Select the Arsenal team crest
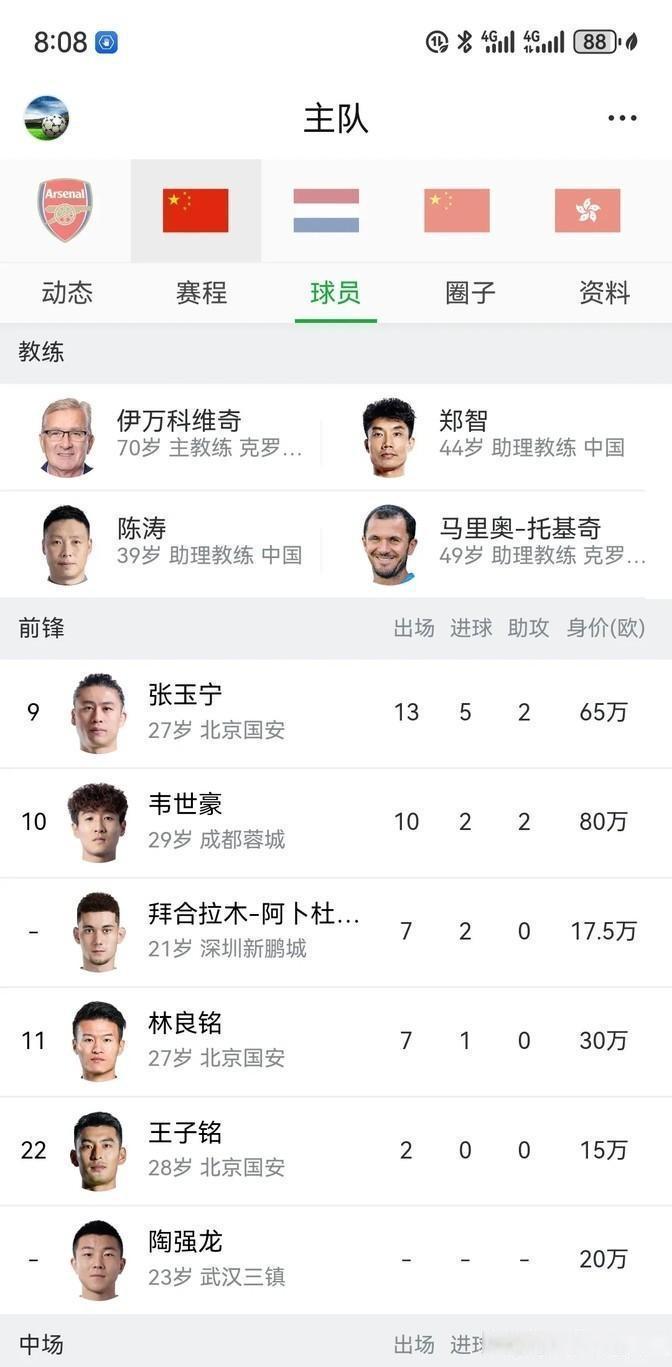The image size is (672, 1367). coord(65,210)
